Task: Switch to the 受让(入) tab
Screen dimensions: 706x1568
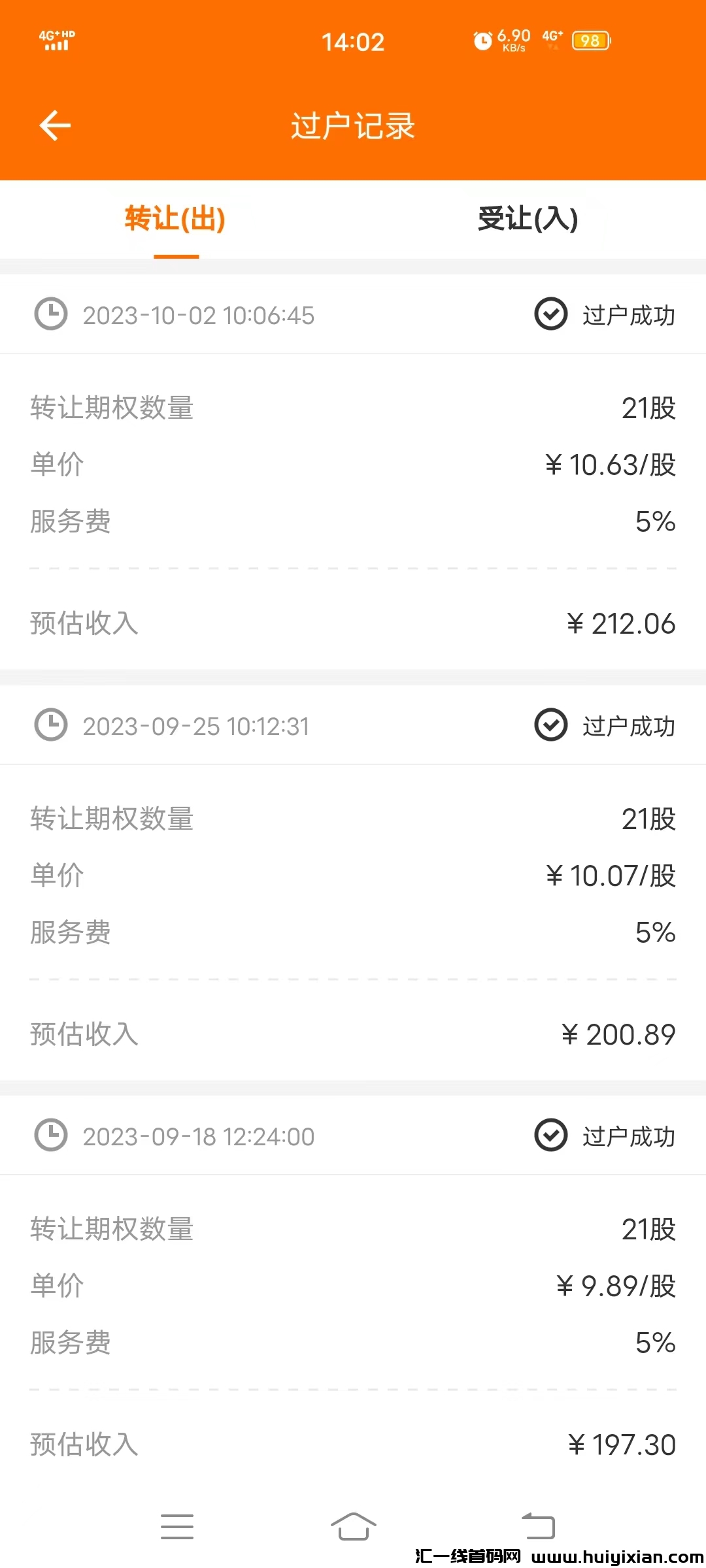Action: [528, 219]
